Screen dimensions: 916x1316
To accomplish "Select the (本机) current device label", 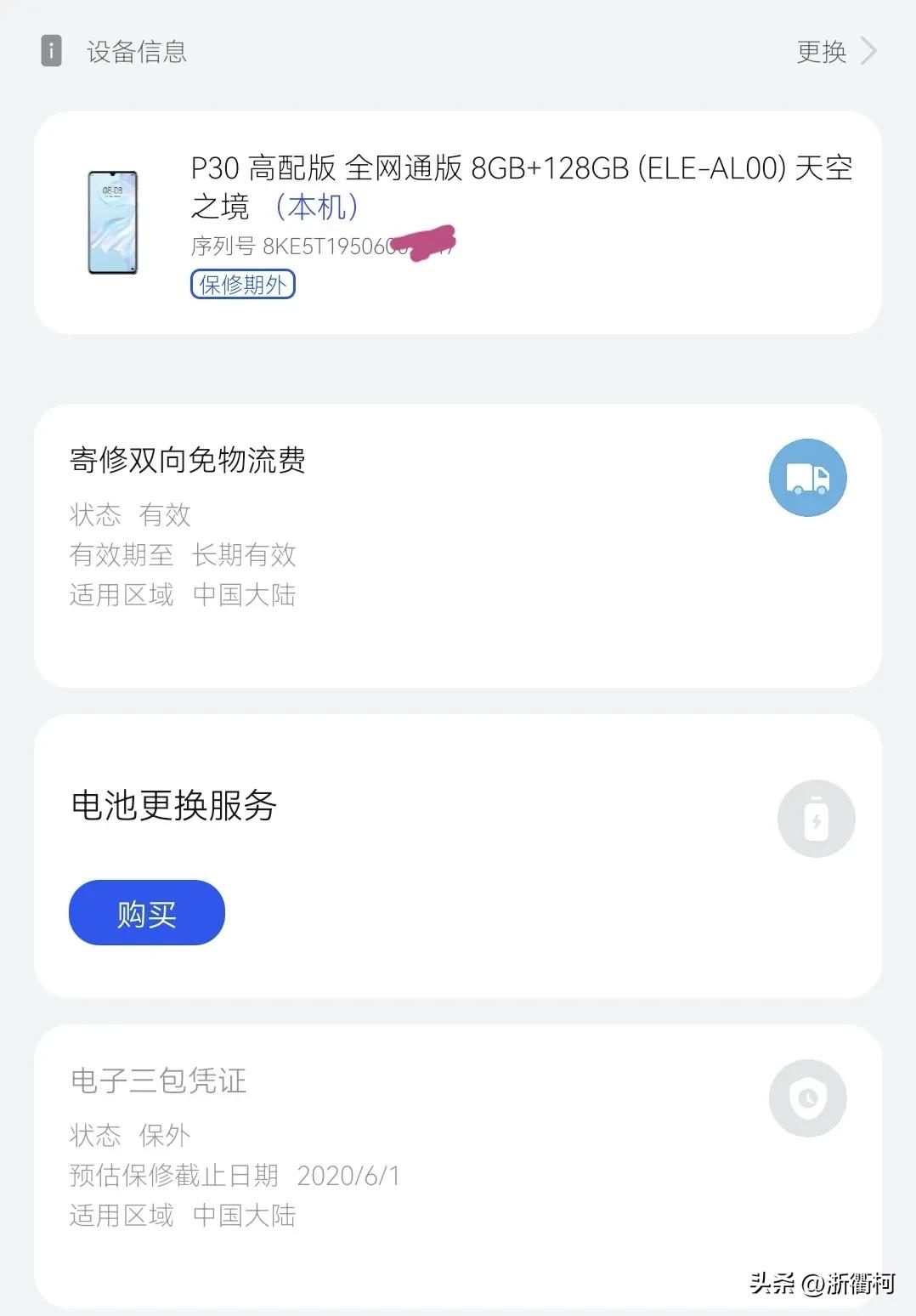I will (316, 207).
